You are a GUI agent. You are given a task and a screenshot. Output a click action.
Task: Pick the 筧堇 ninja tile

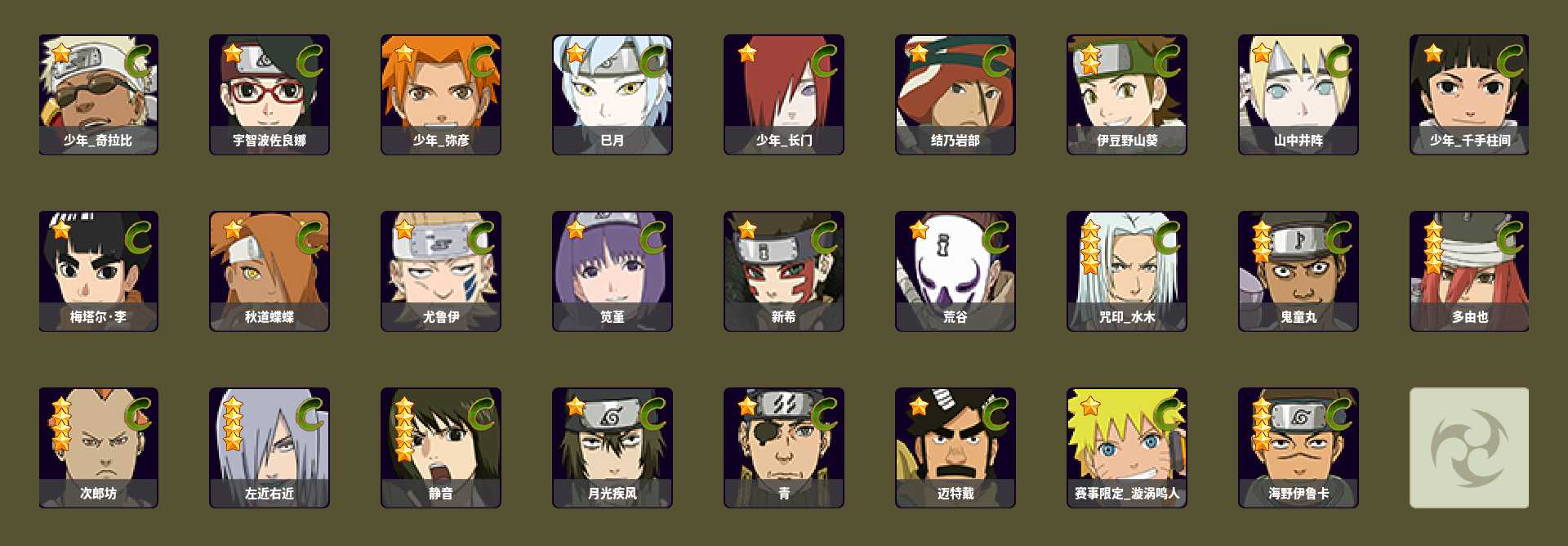(612, 271)
